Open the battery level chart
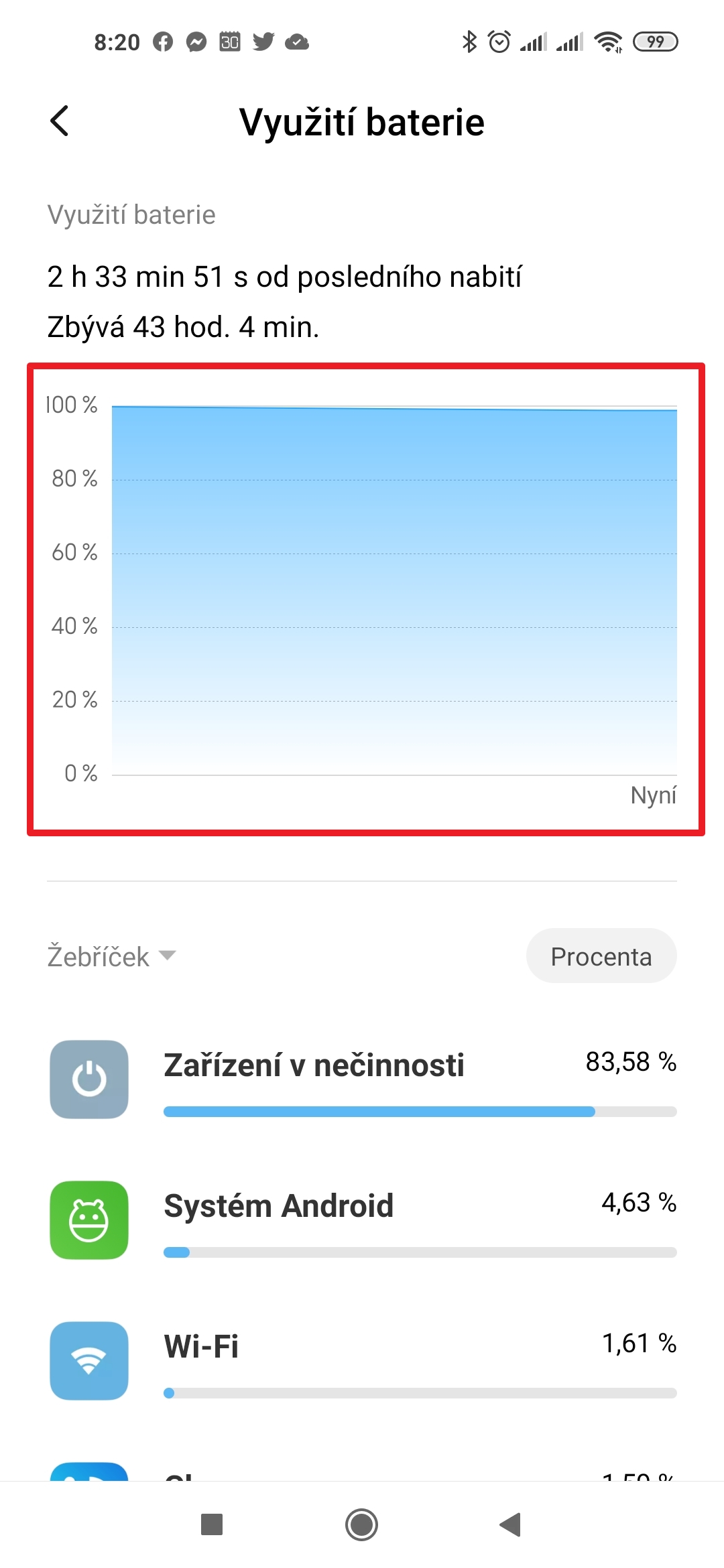The image size is (724, 1568). tap(366, 600)
